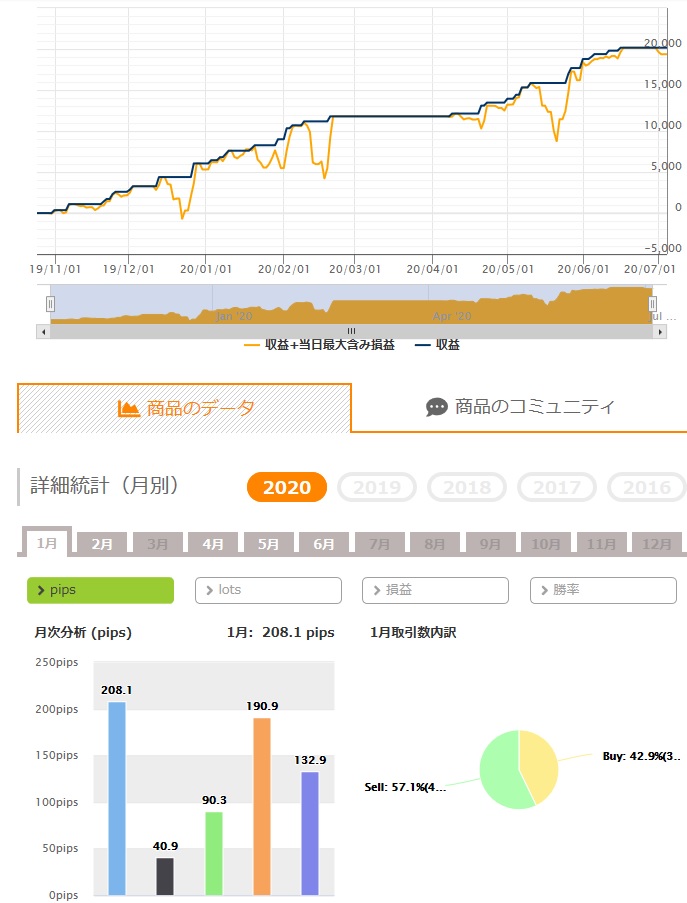Select year 2017 statistics
This screenshot has width=687, height=903.
[556, 487]
